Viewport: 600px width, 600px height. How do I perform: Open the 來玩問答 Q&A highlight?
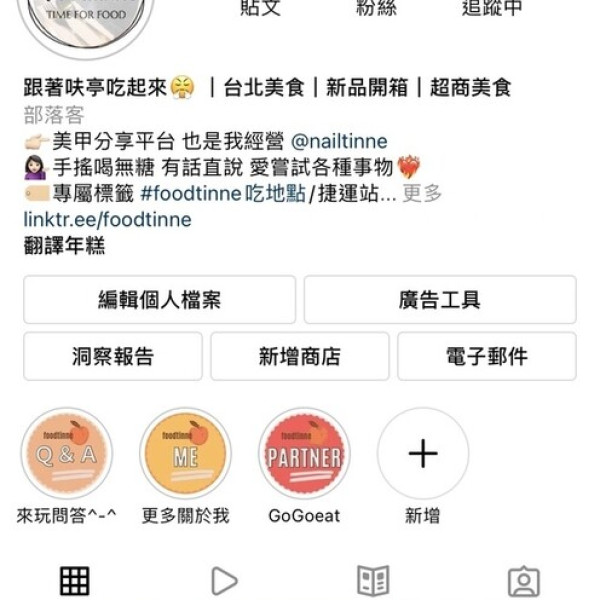click(67, 454)
